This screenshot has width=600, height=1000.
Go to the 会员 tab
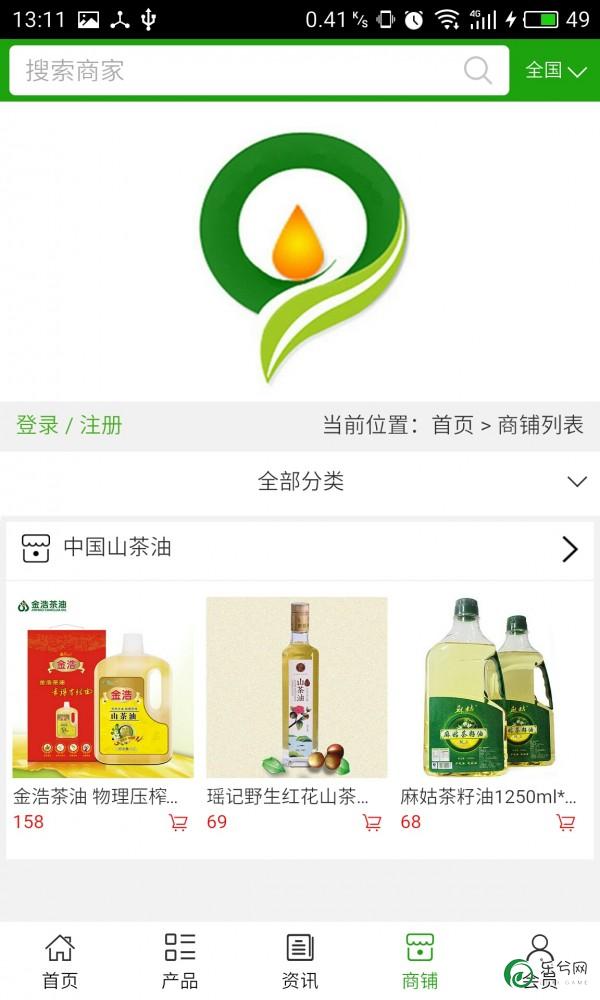[x=540, y=960]
